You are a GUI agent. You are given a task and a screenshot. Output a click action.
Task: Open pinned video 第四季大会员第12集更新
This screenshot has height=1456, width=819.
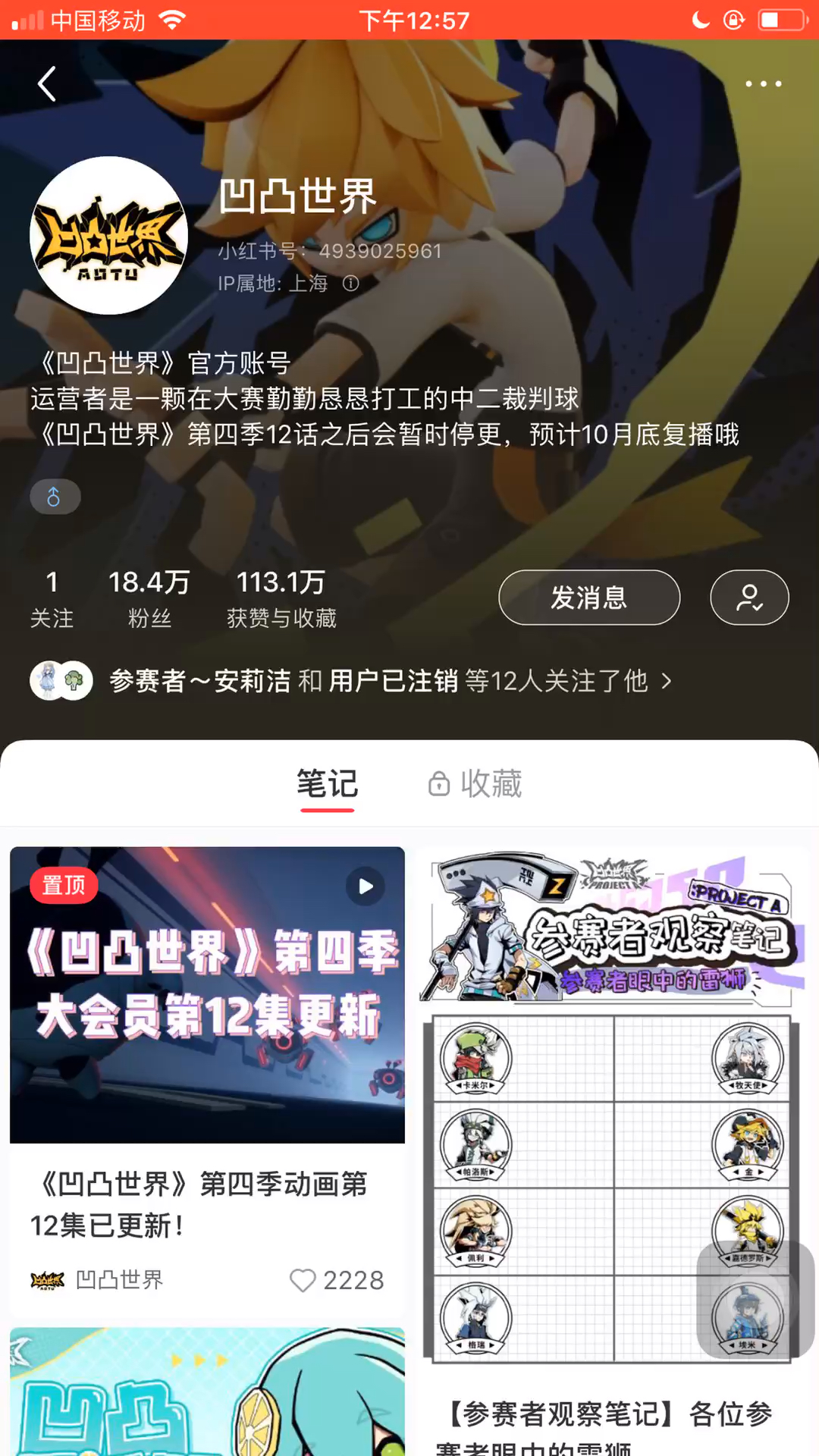(x=207, y=995)
